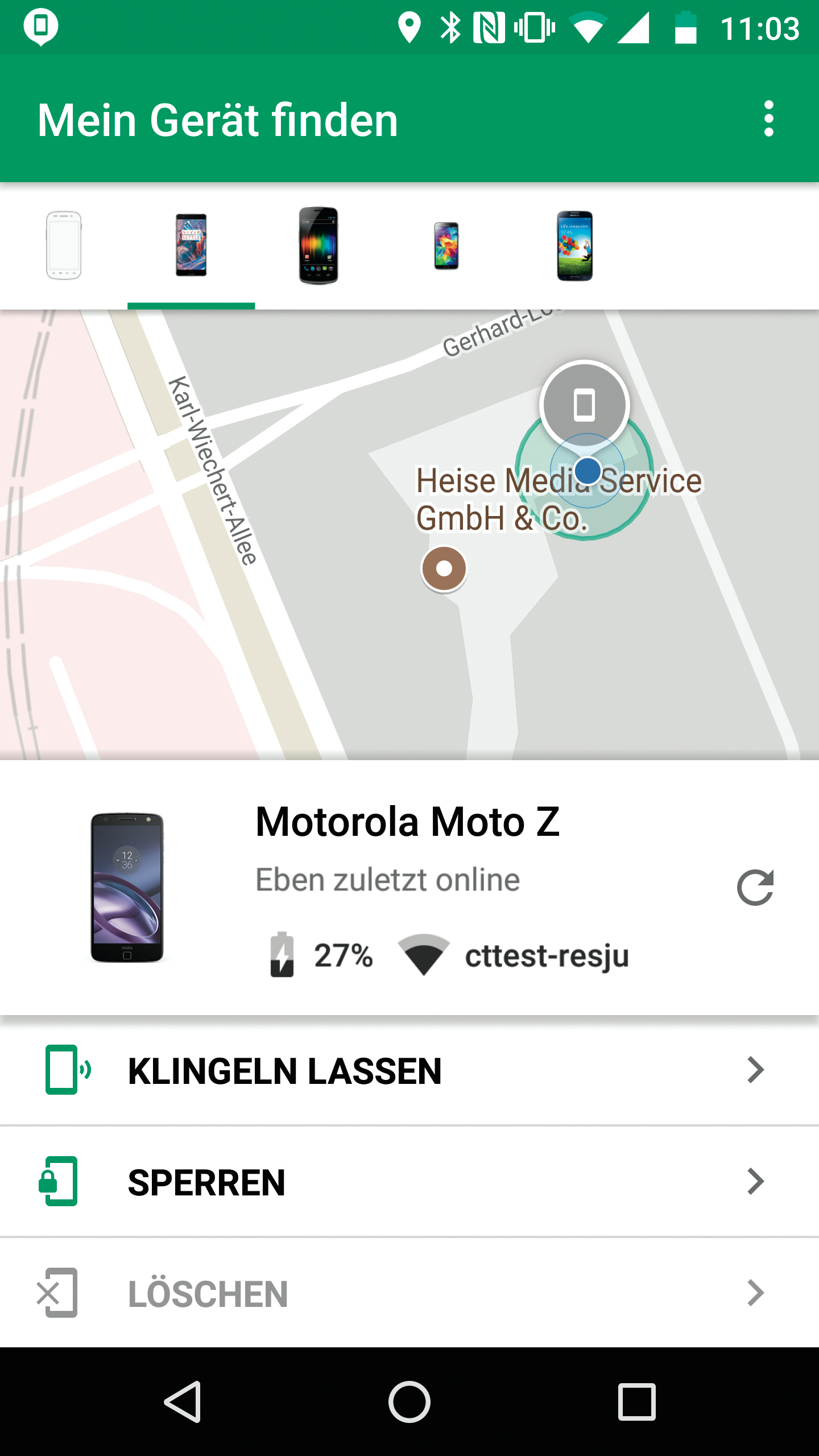Refresh the Motorola Moto Z location
The image size is (819, 1456).
click(x=755, y=887)
